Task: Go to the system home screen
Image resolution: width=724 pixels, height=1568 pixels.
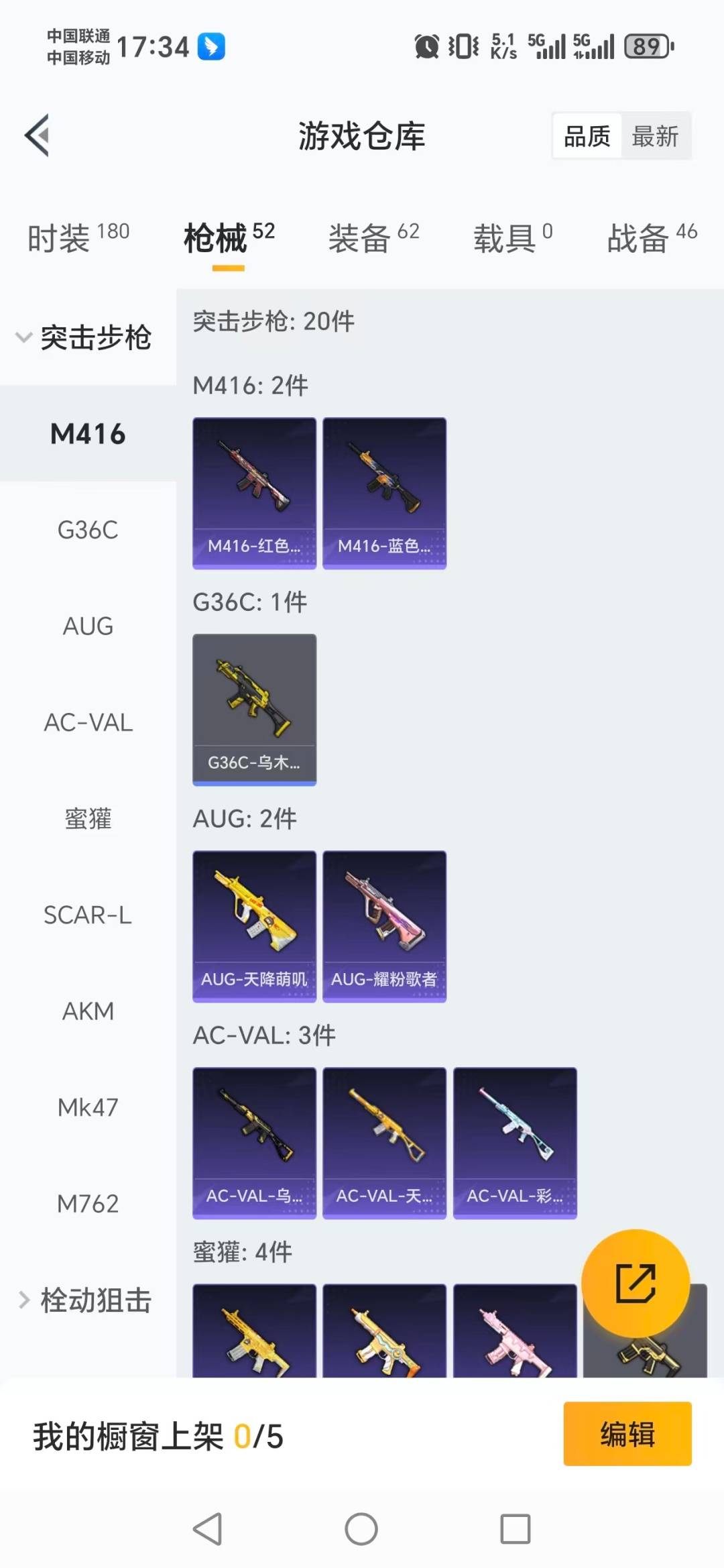Action: (x=361, y=1529)
